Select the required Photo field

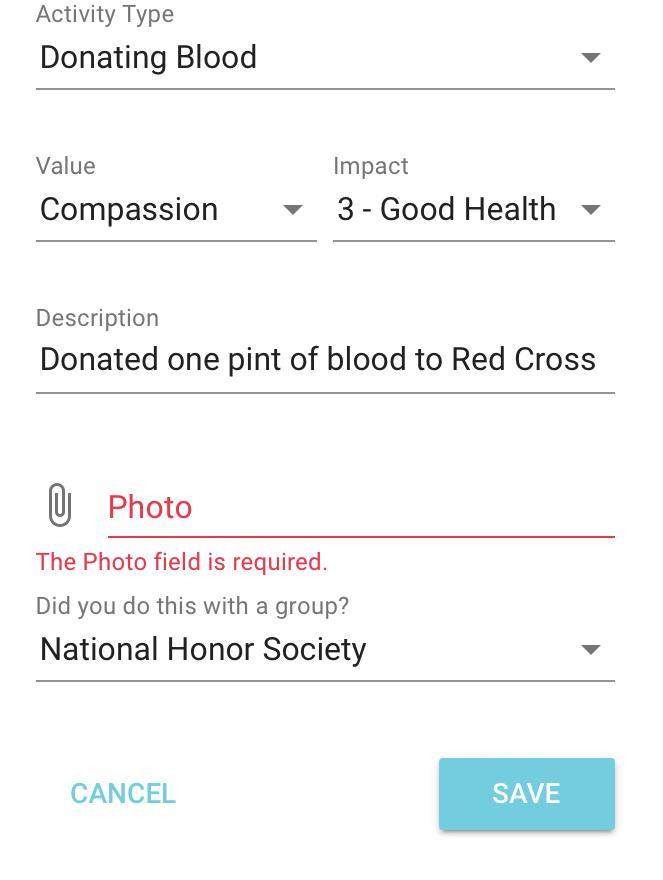coord(360,508)
